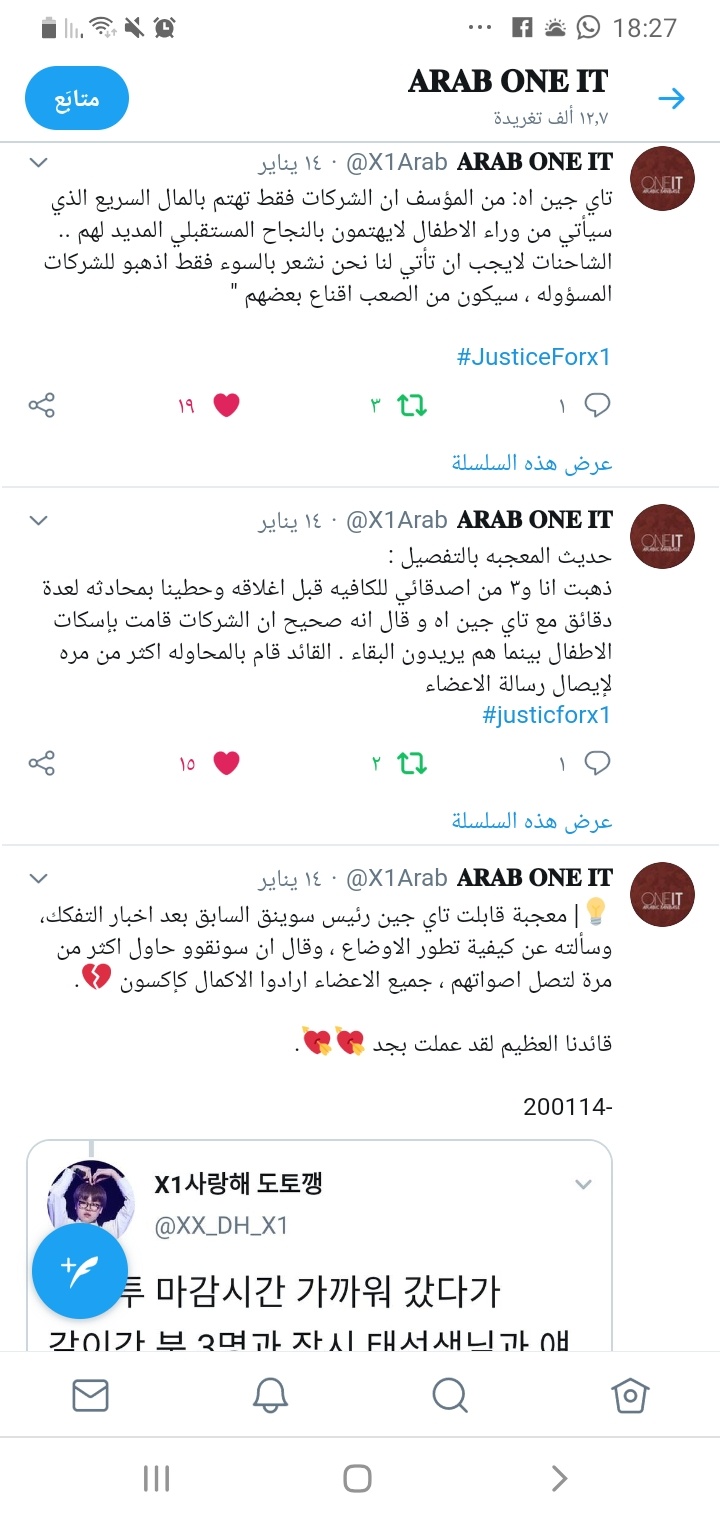Open the thread under the second tweet
The width and height of the screenshot is (720, 1520).
pos(531,821)
